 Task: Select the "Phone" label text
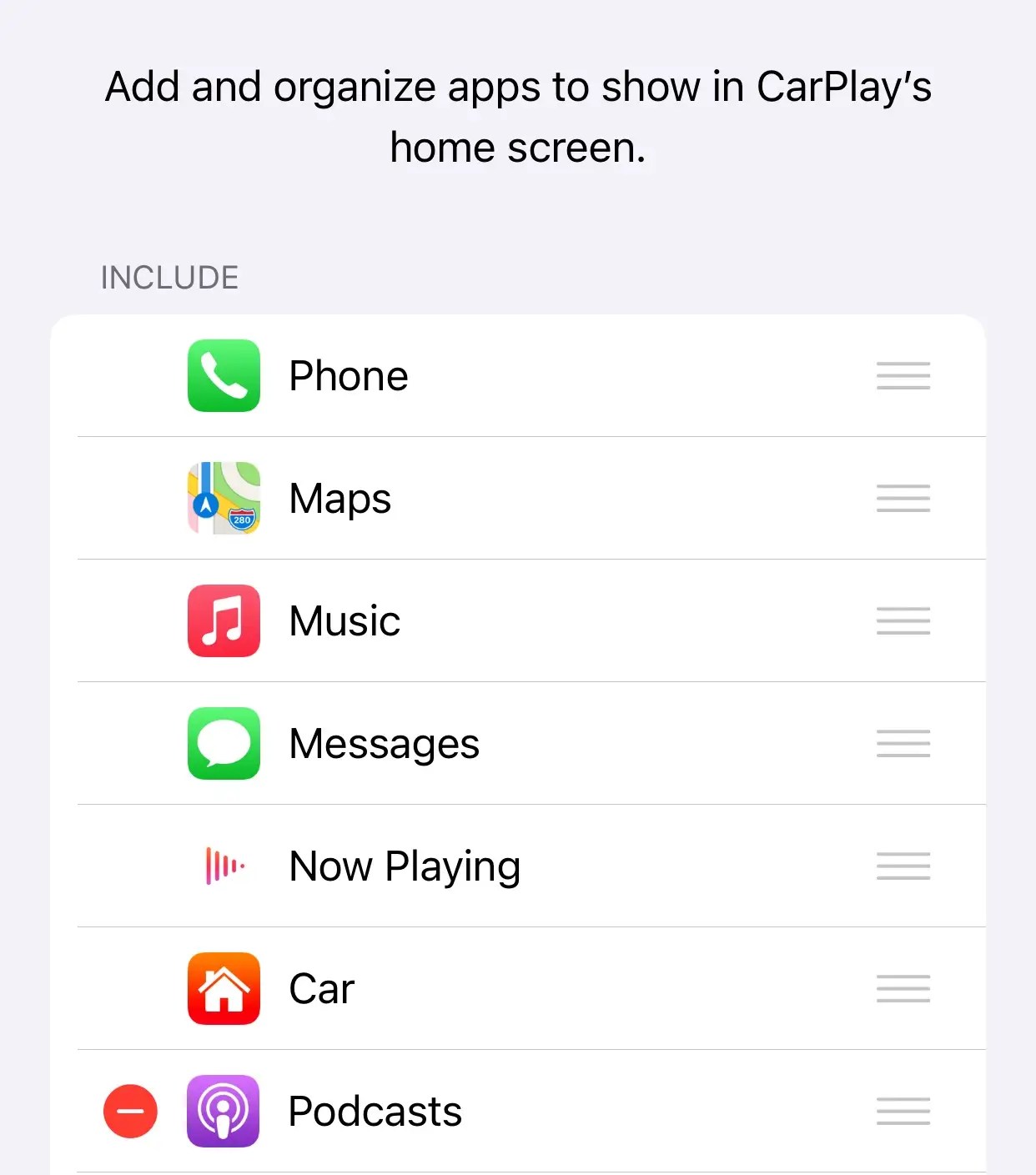pyautogui.click(x=348, y=376)
